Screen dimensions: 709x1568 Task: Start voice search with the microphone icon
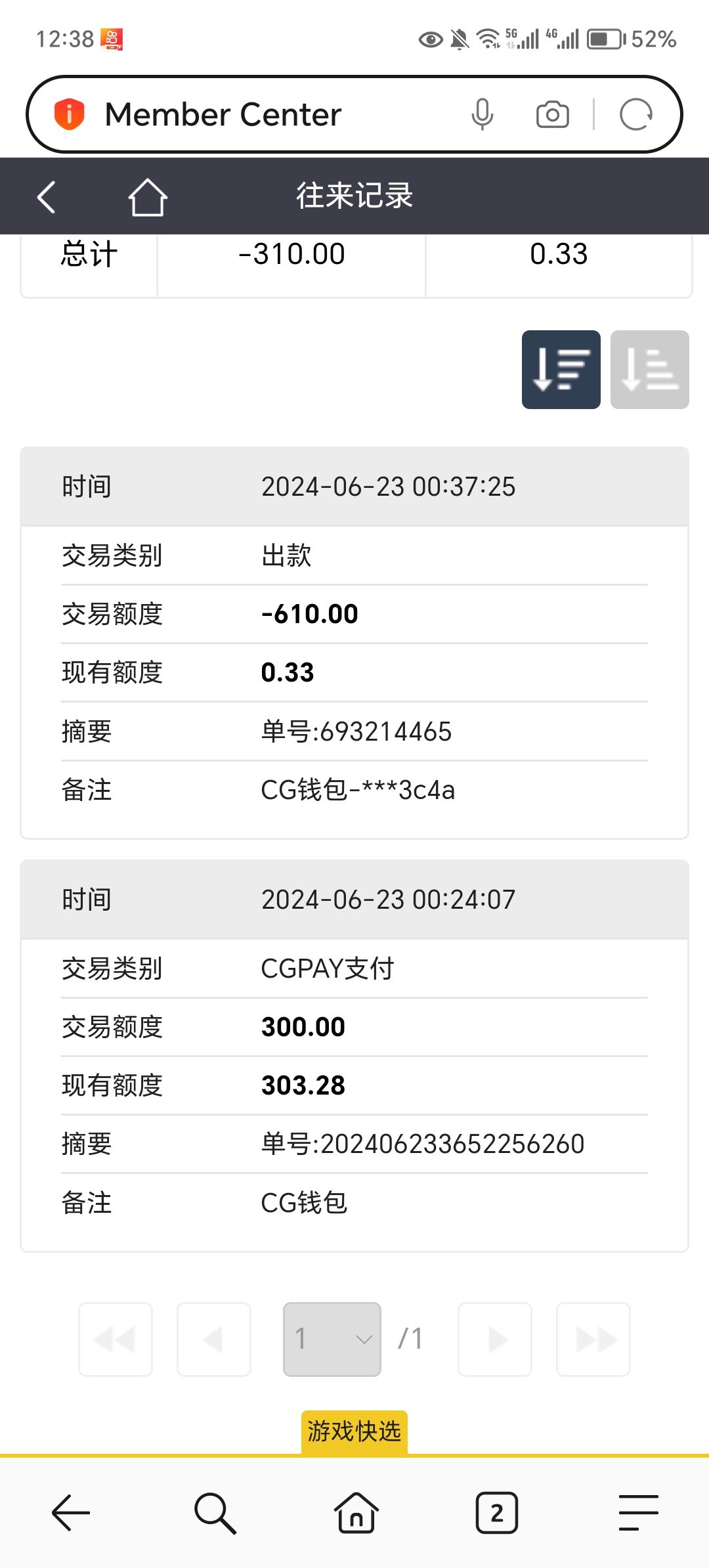click(x=482, y=115)
